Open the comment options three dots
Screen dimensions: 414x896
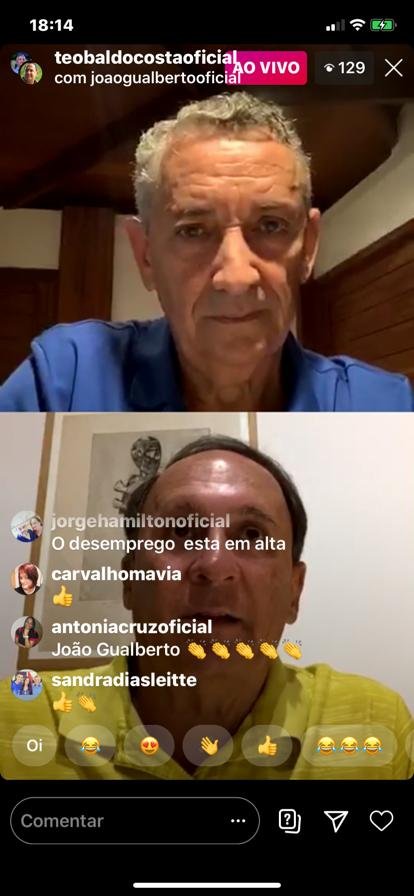(x=238, y=821)
